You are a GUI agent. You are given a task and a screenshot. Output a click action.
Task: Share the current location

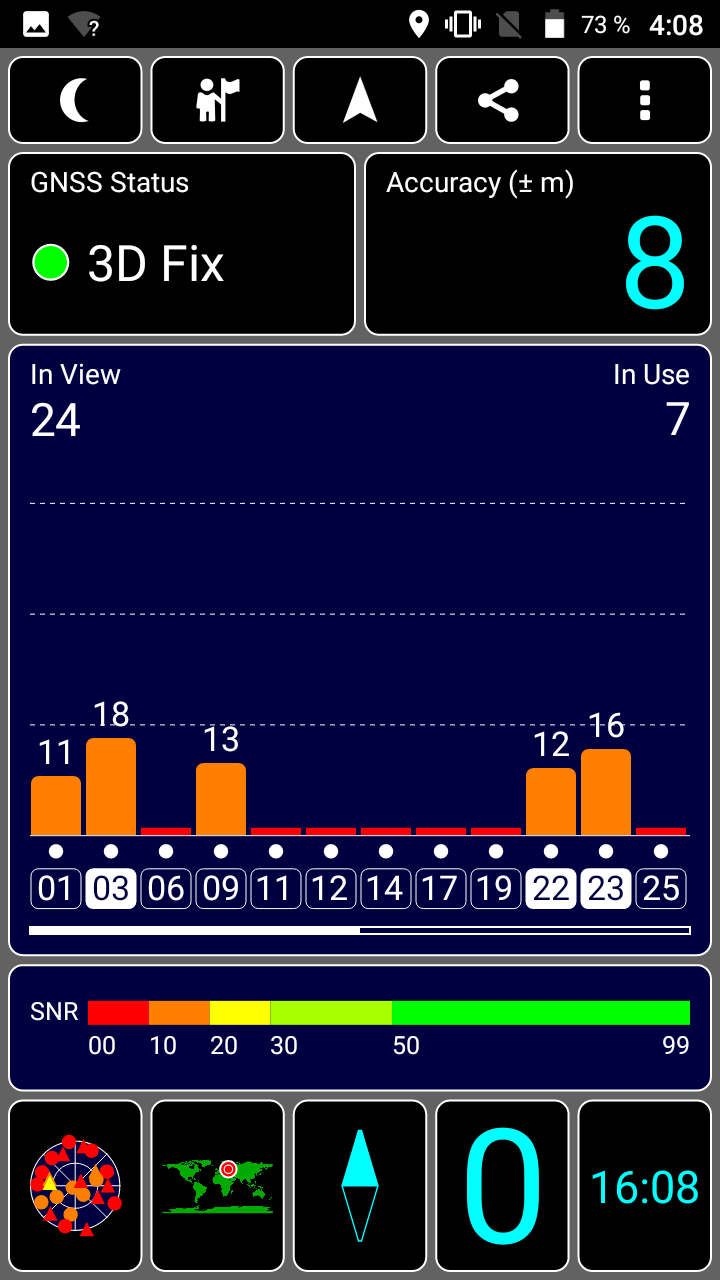tap(502, 100)
